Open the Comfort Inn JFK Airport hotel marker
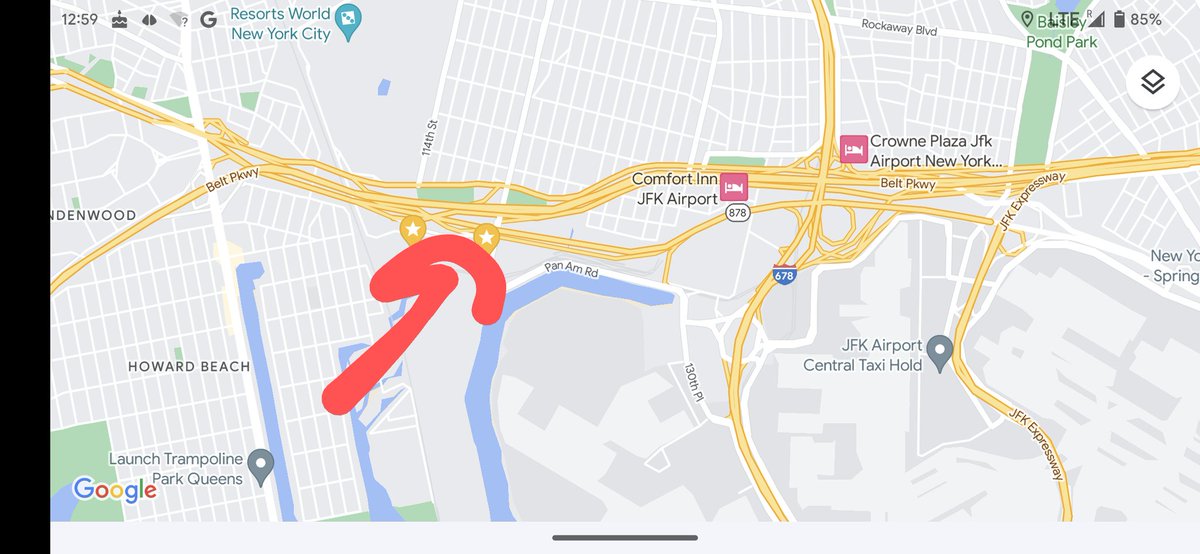The height and width of the screenshot is (554, 1200). point(734,187)
